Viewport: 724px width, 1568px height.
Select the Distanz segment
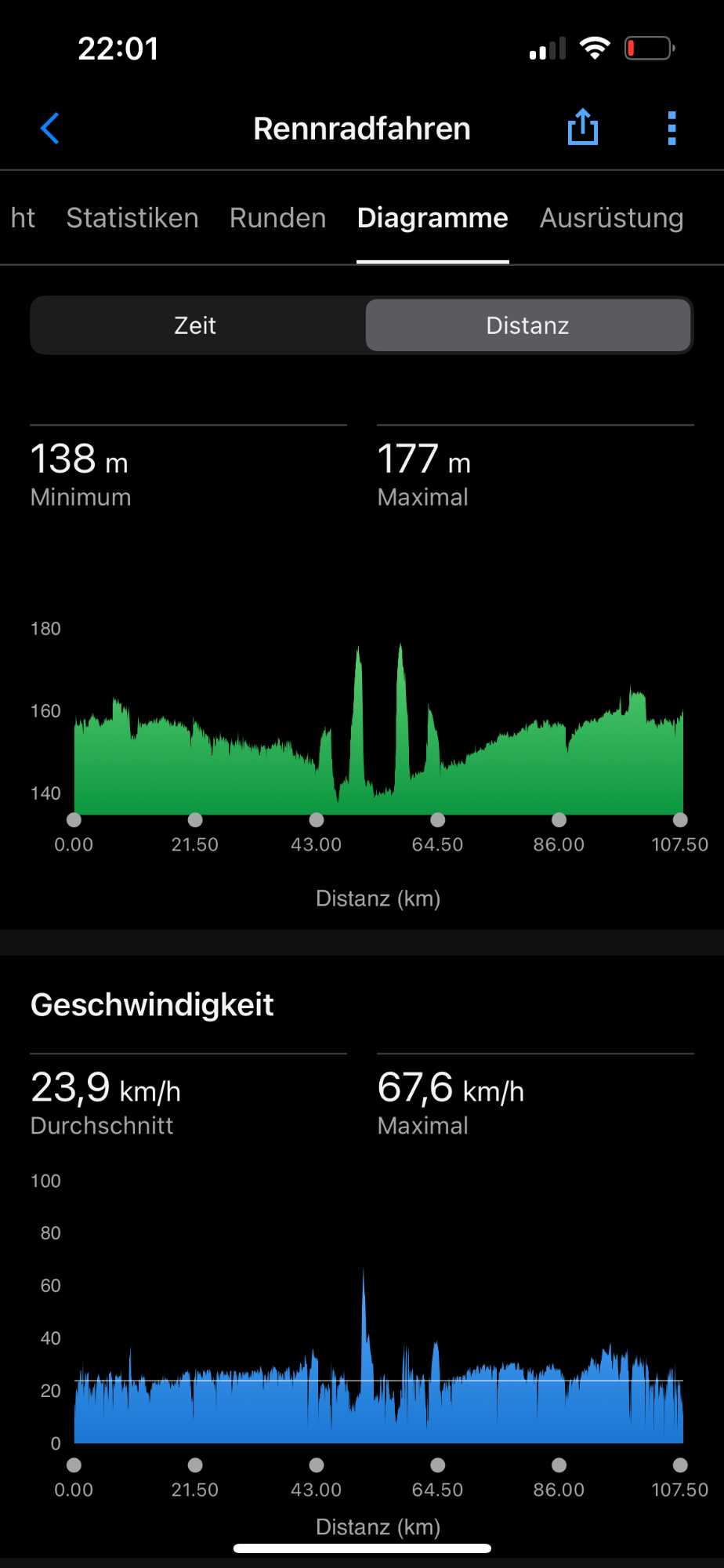[527, 325]
